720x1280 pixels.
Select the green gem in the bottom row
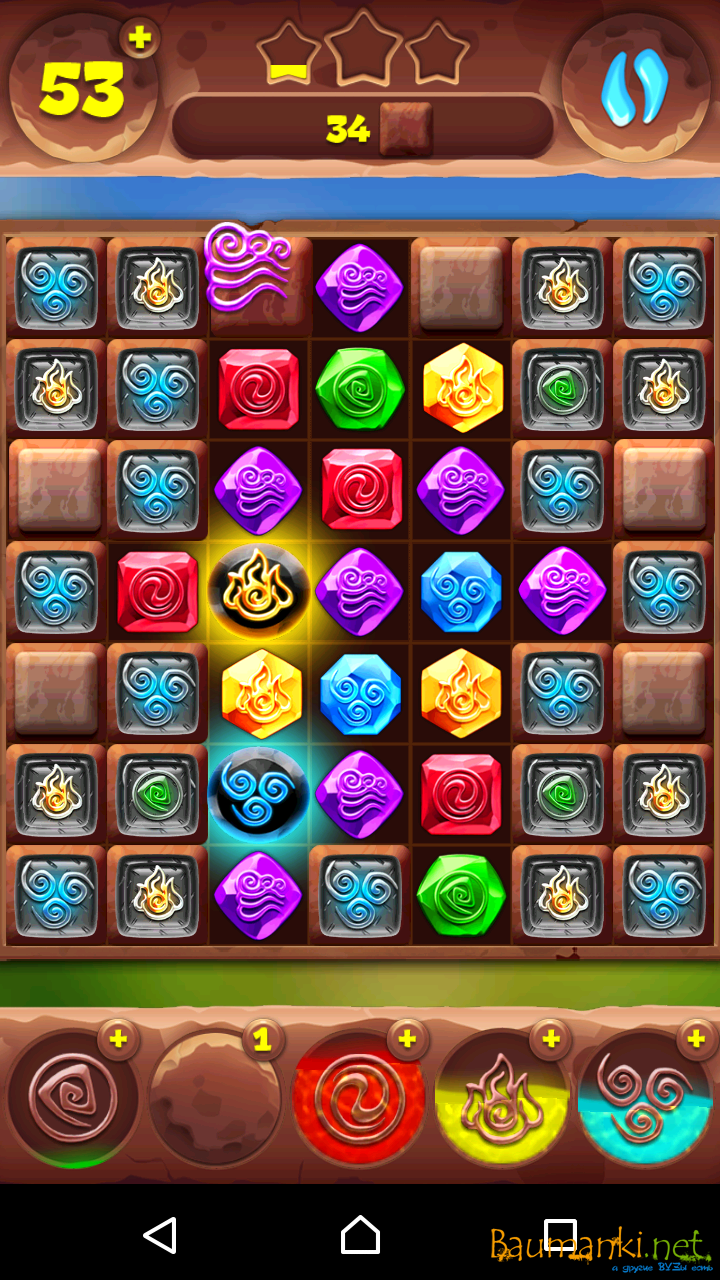pos(461,895)
